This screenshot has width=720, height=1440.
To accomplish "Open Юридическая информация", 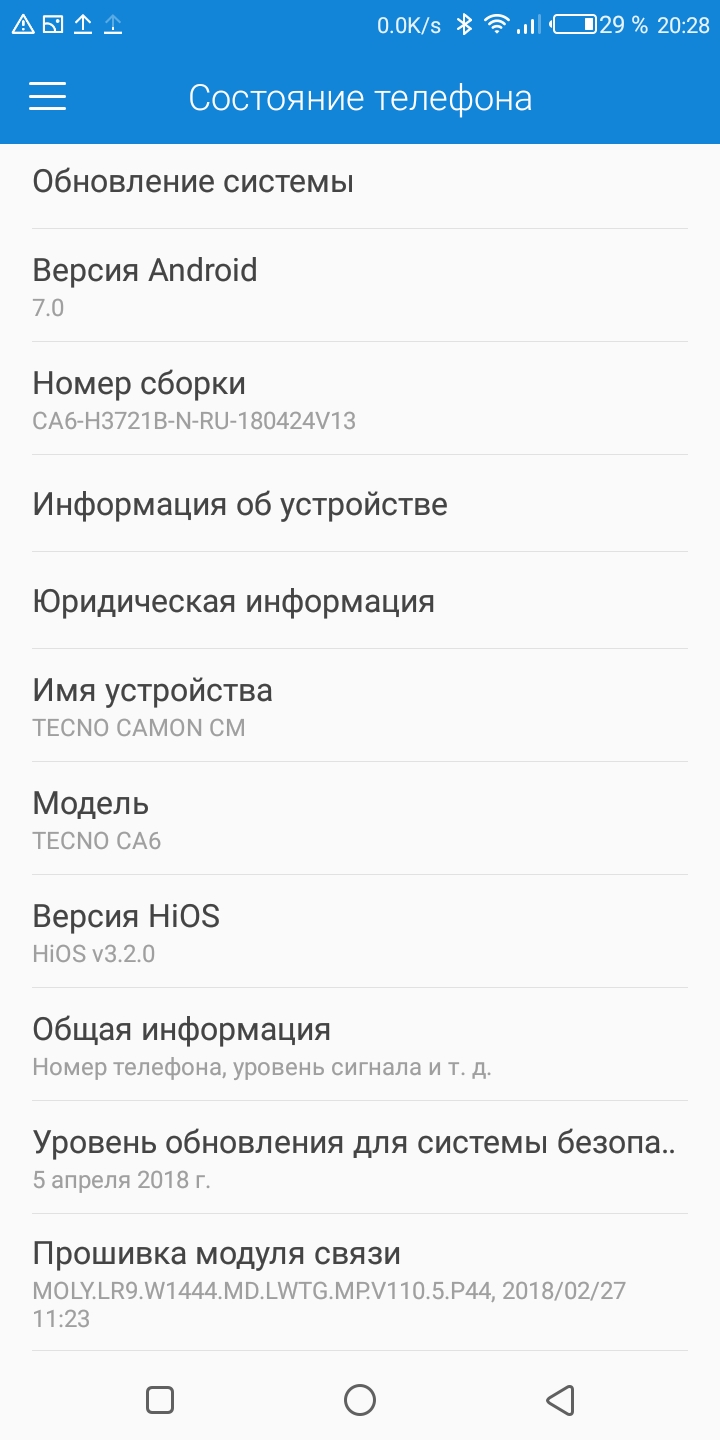I will click(x=360, y=601).
